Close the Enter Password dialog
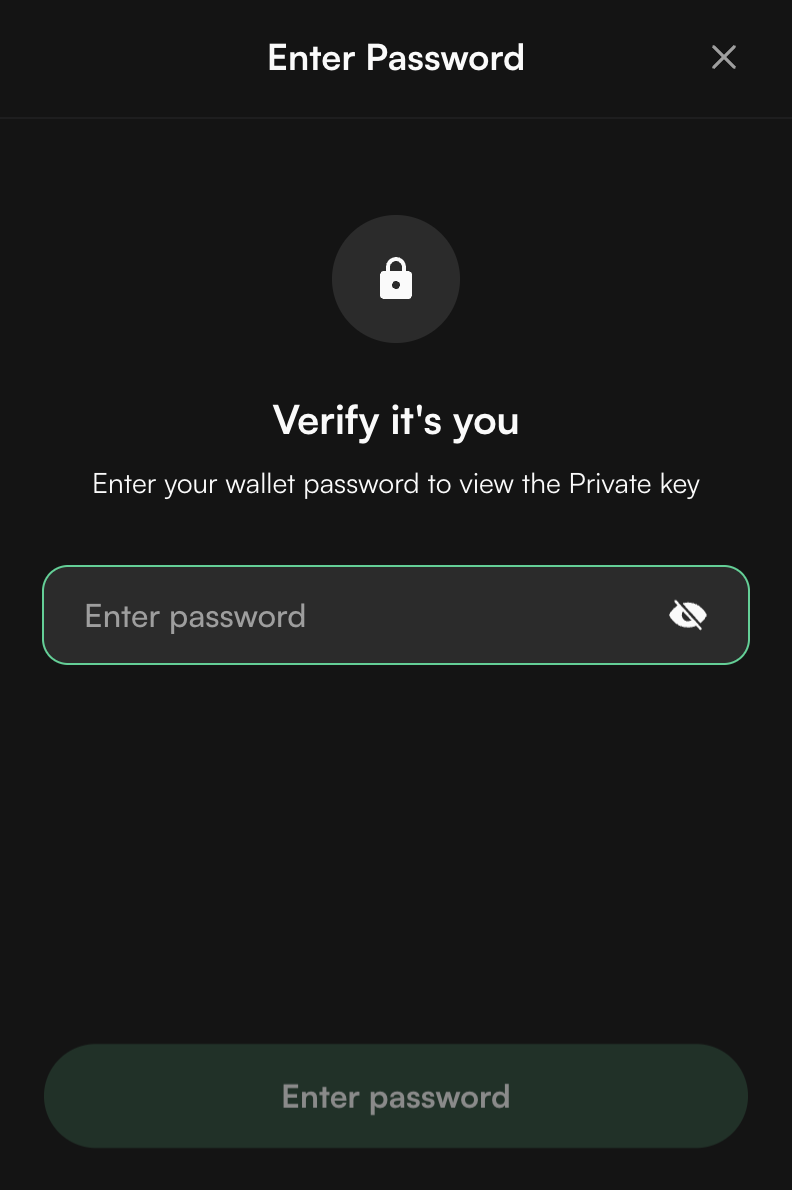Image resolution: width=792 pixels, height=1190 pixels. pyautogui.click(x=723, y=58)
